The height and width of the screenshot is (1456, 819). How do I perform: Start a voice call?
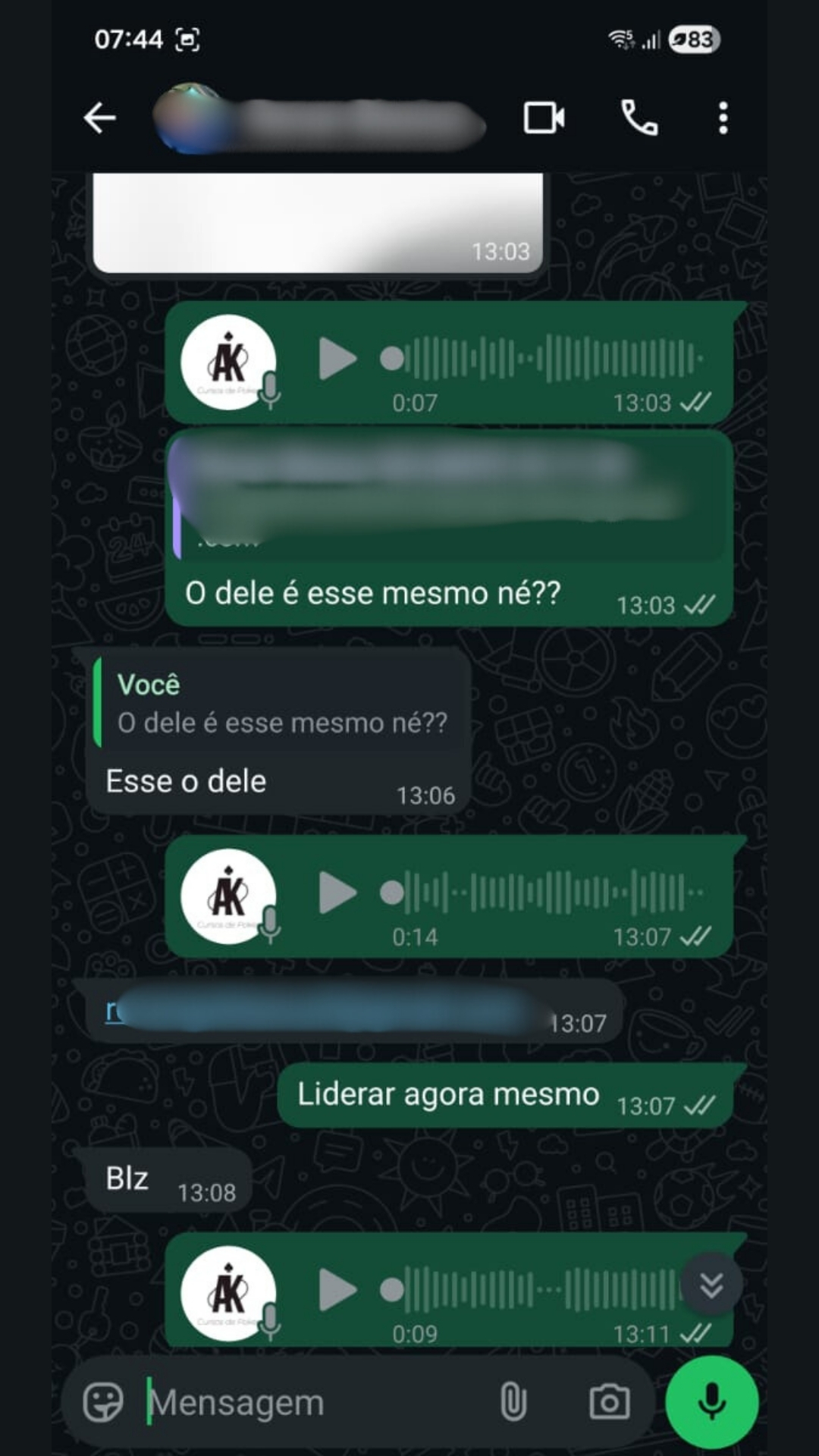pos(639,118)
